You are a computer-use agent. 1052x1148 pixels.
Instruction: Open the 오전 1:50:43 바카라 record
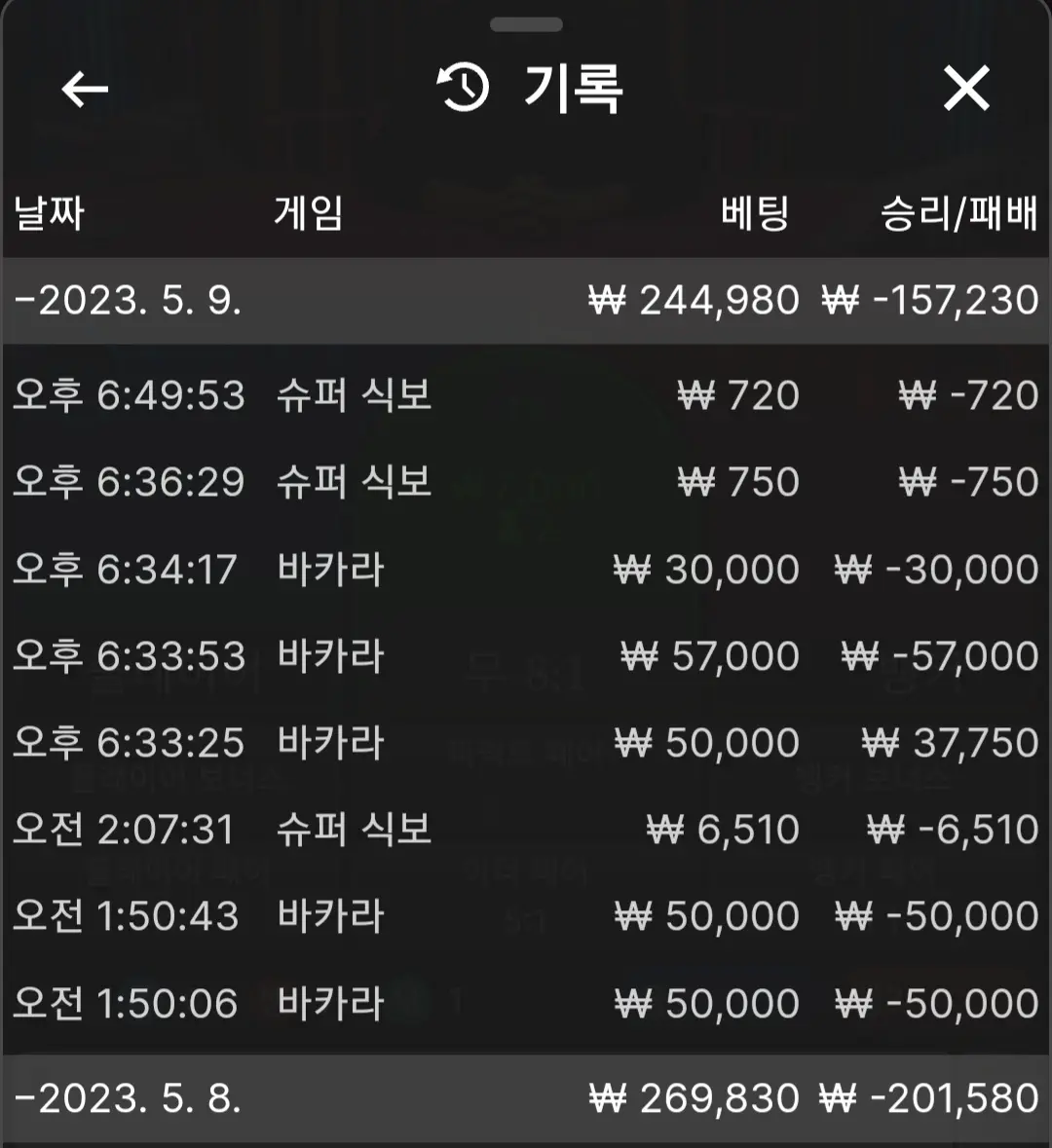pos(526,916)
